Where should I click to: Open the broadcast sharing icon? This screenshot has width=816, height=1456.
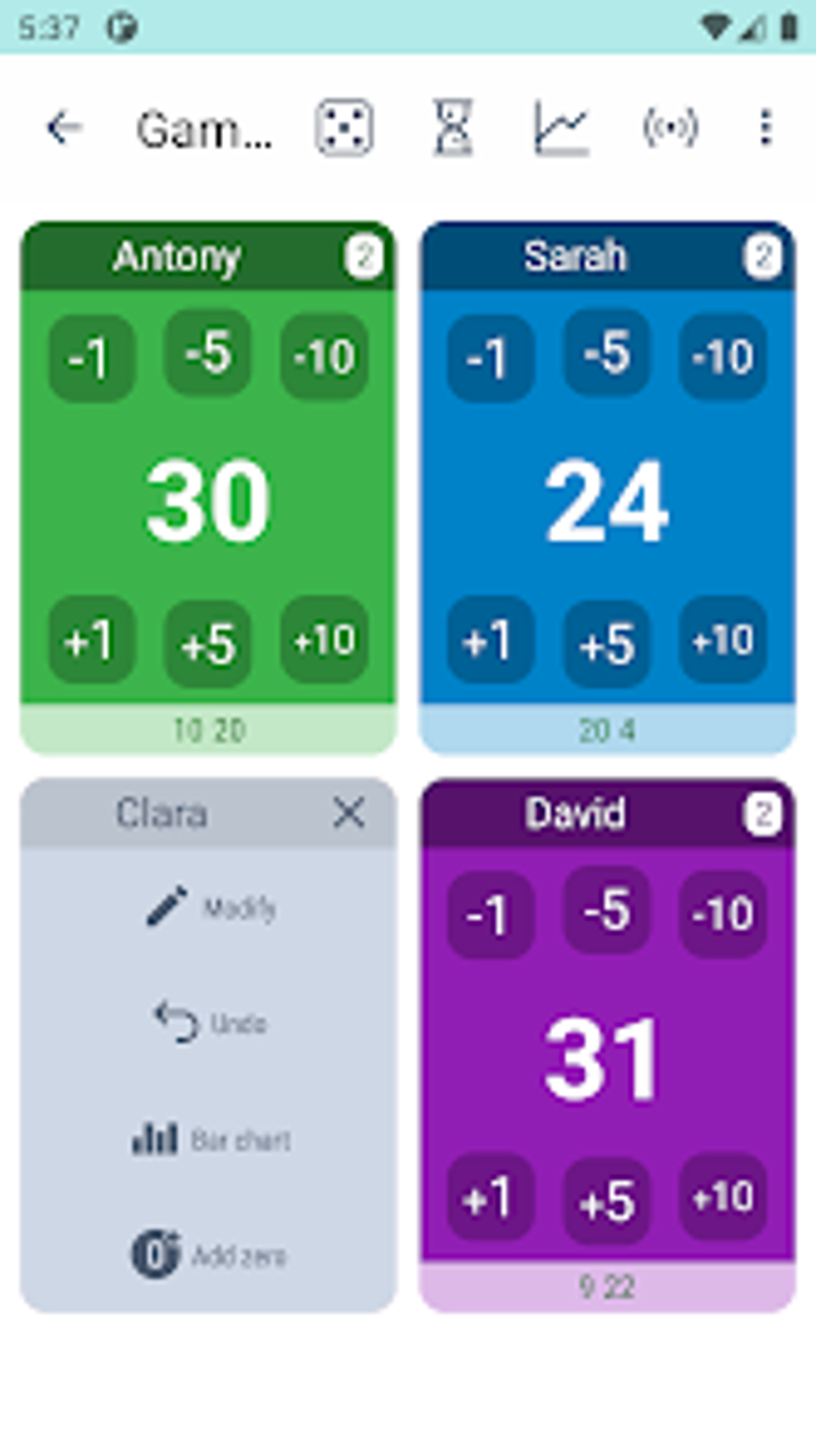pyautogui.click(x=670, y=127)
